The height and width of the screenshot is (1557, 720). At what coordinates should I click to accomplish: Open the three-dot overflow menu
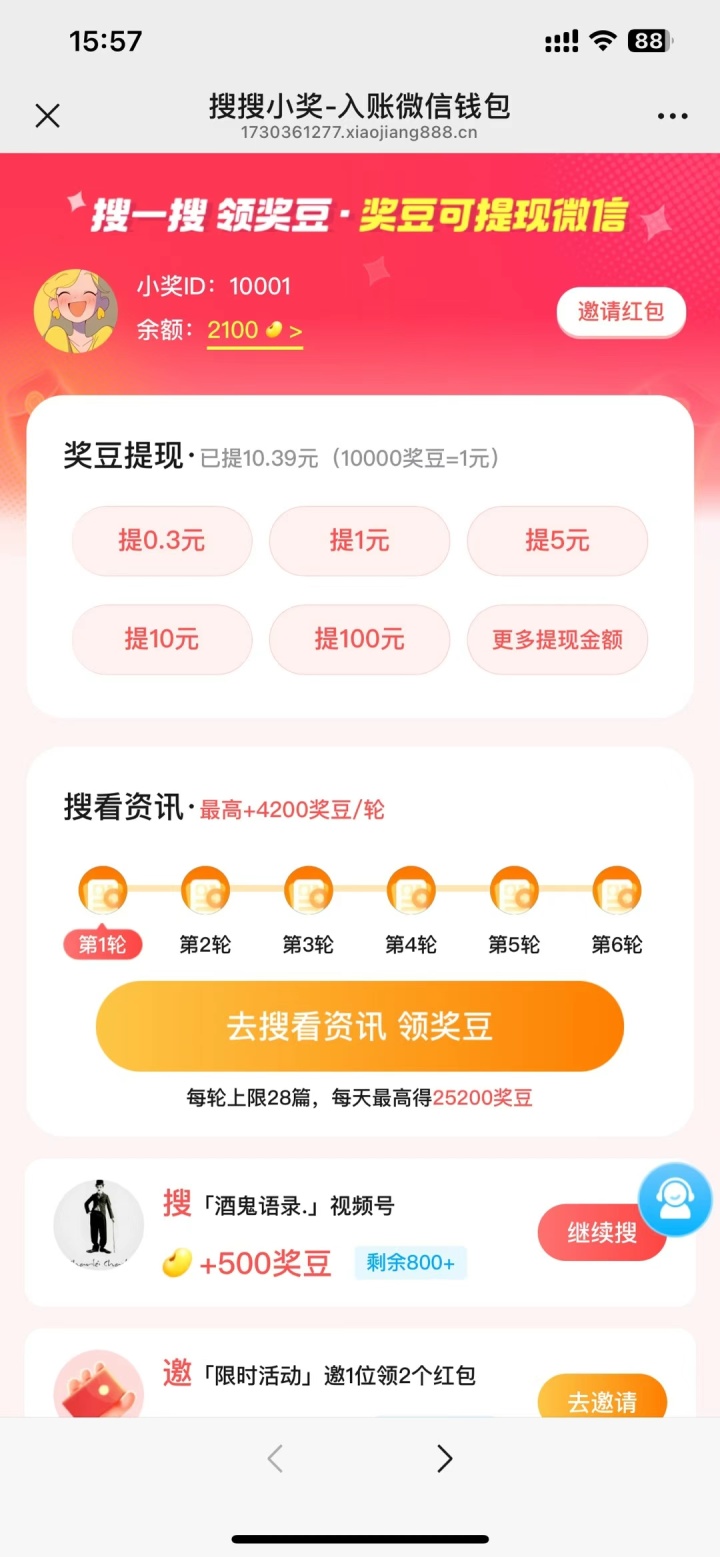672,116
